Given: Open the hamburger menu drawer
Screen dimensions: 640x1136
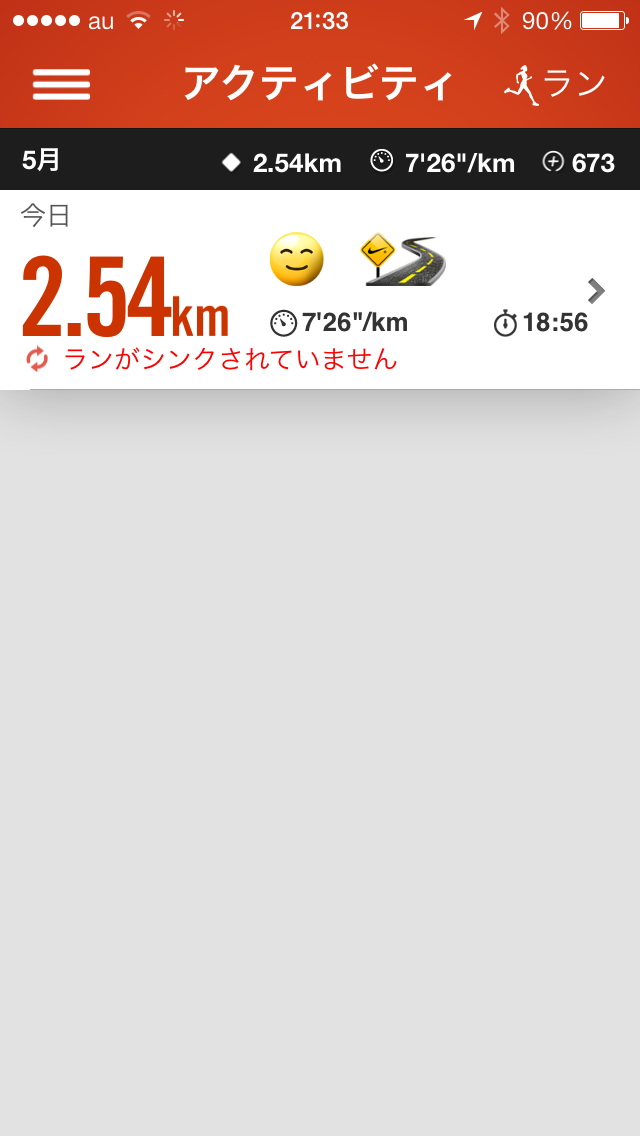Looking at the screenshot, I should click(62, 85).
